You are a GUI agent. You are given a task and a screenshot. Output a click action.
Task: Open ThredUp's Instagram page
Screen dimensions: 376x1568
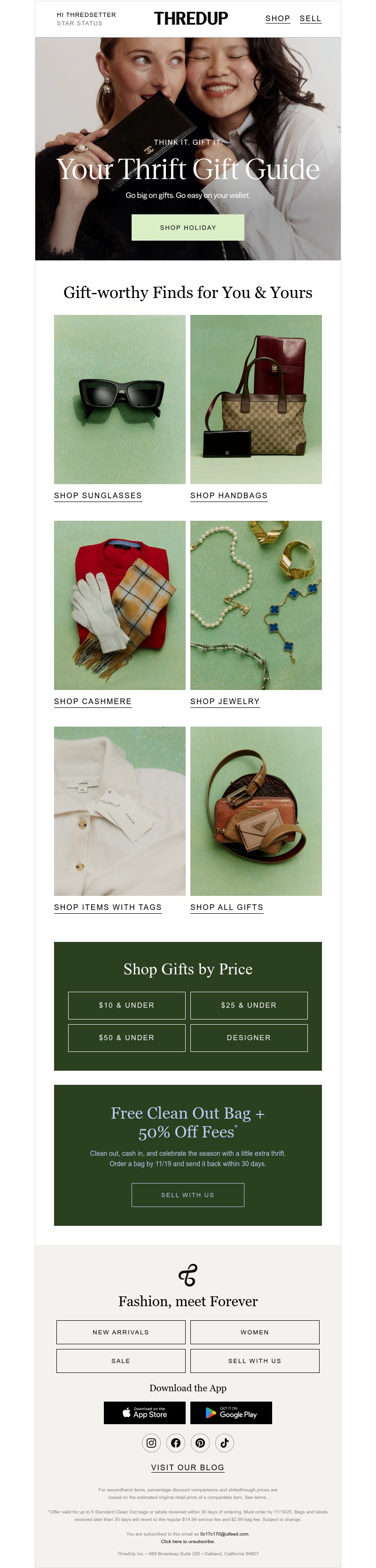[x=151, y=1443]
